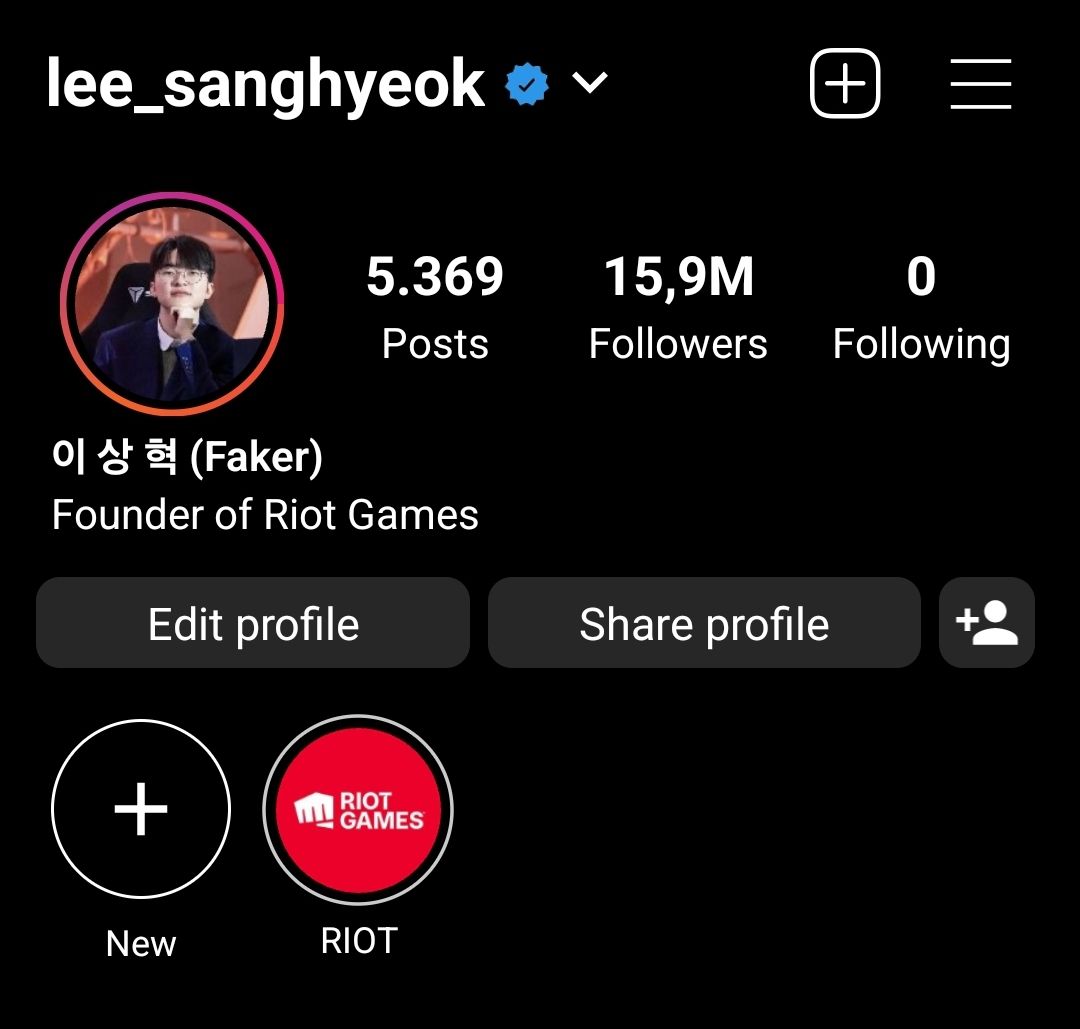The height and width of the screenshot is (1029, 1080).
Task: Open the hamburger menu
Action: click(980, 85)
